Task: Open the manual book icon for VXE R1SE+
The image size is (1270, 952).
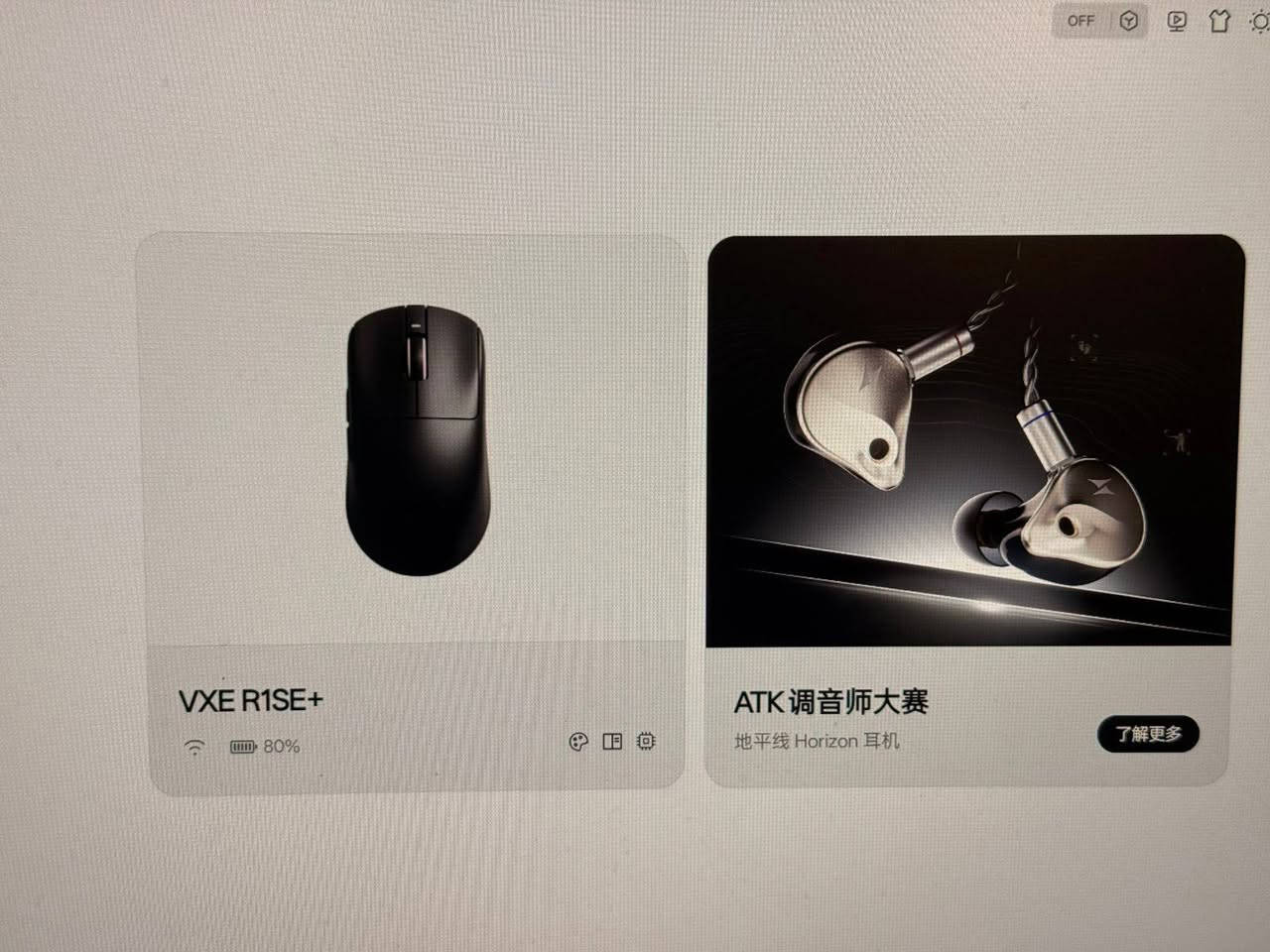Action: [x=612, y=742]
